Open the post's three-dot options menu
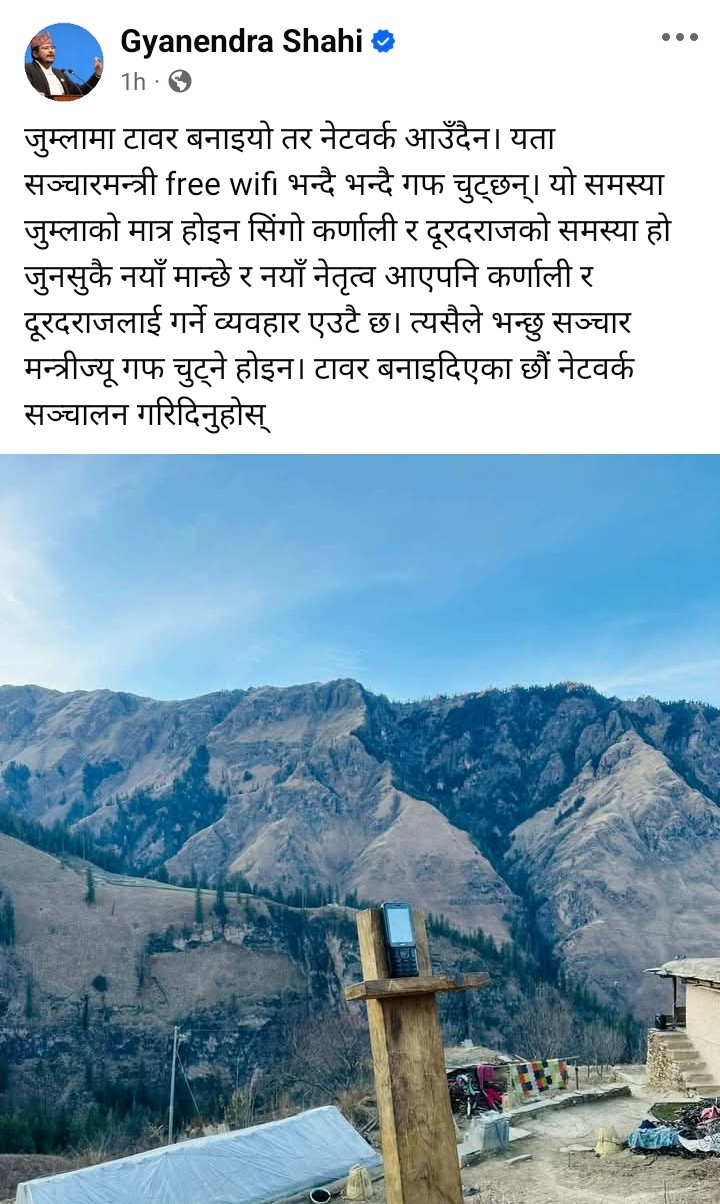The image size is (720, 1204). pos(679,38)
